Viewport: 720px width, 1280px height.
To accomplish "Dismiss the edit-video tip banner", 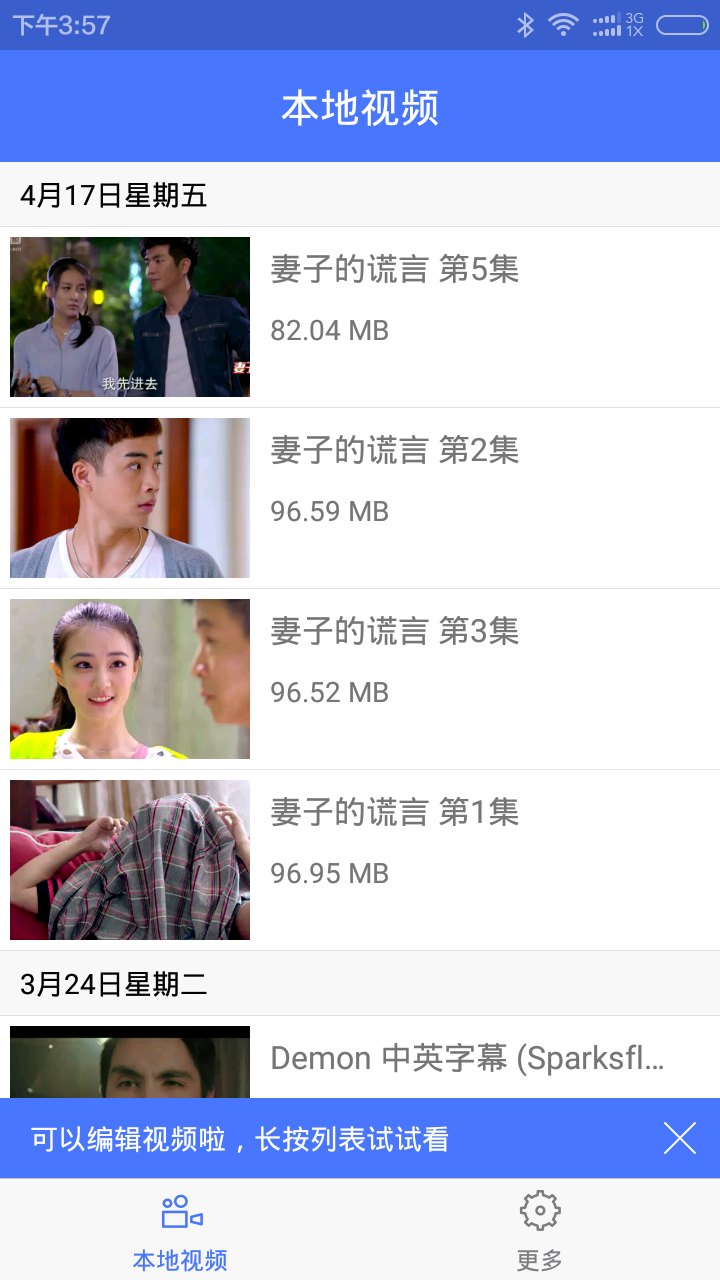I will [x=680, y=1138].
